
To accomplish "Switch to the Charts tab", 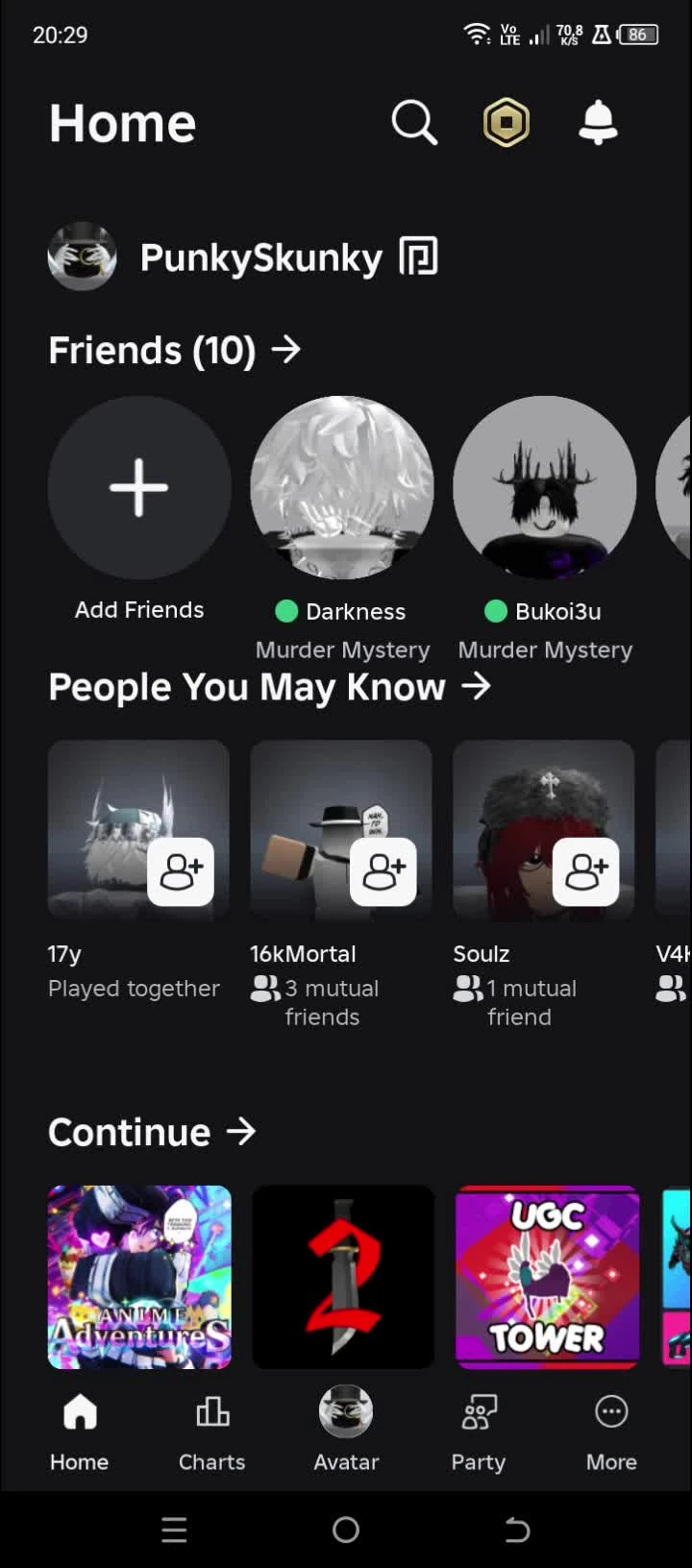I will 211,1430.
